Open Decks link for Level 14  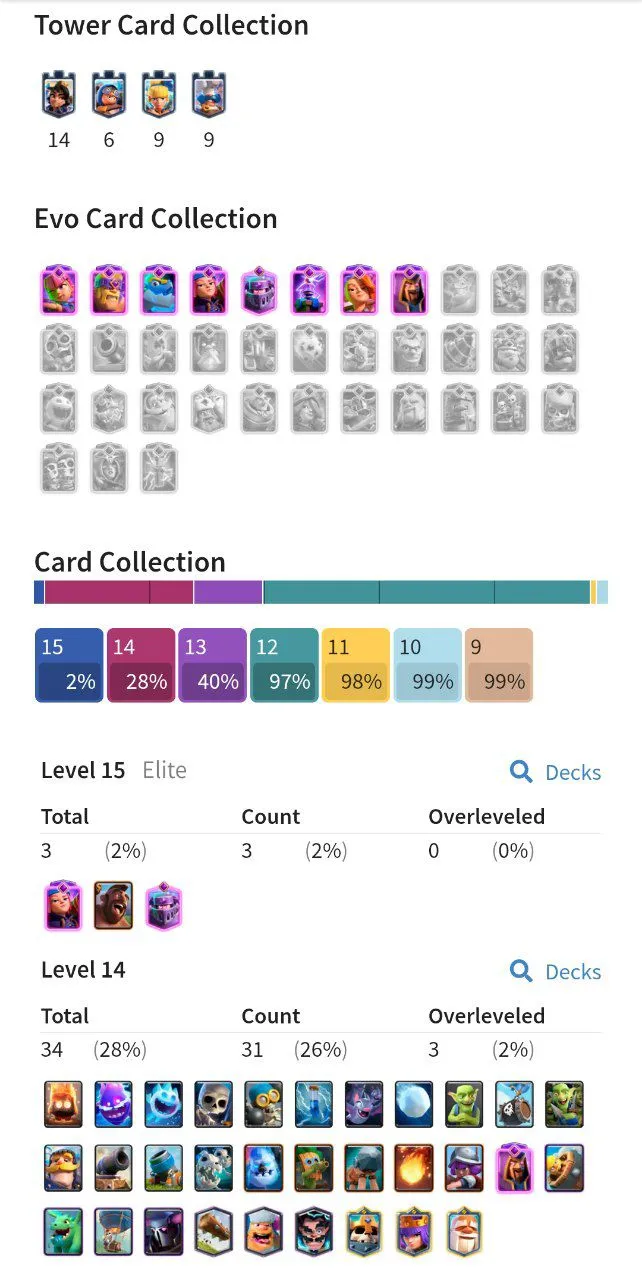[556, 971]
